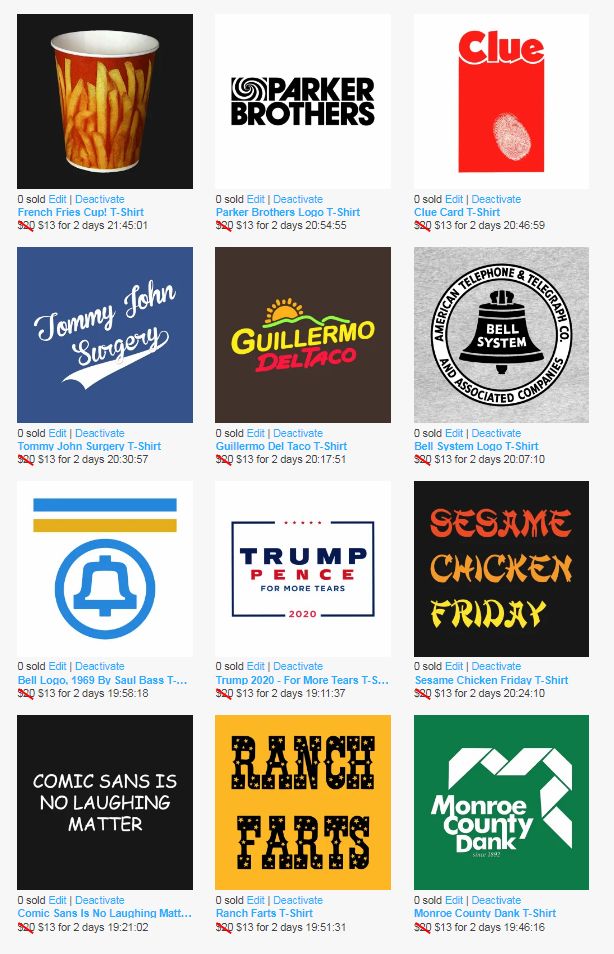The height and width of the screenshot is (954, 614).
Task: Deactivate the Clue Card T-Shirt
Action: pyautogui.click(x=497, y=200)
